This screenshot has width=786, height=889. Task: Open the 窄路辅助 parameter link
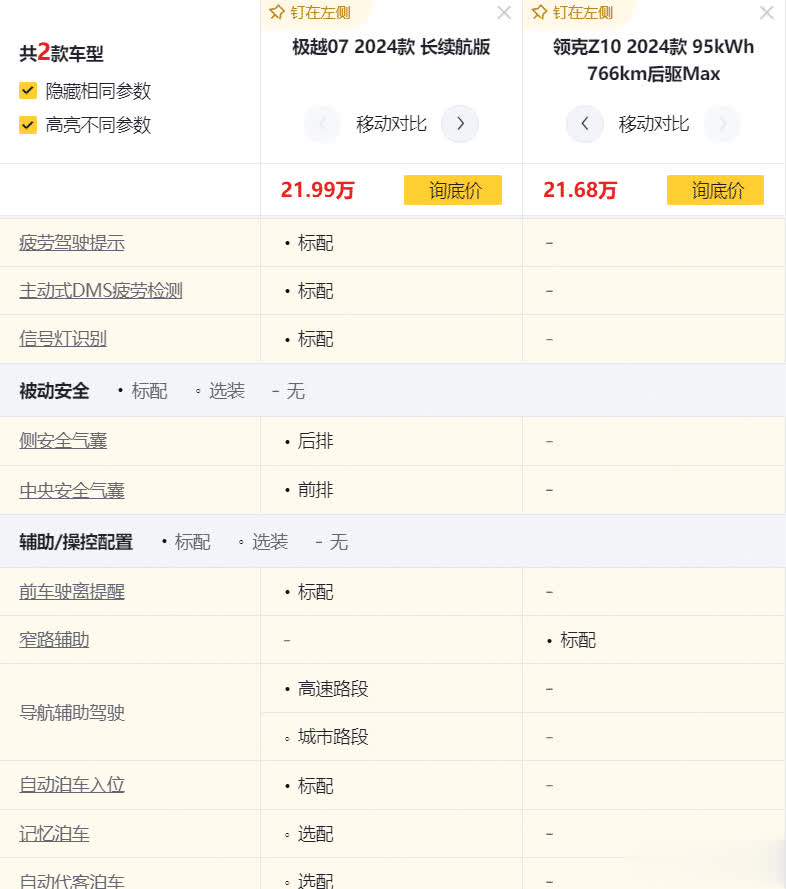point(54,640)
